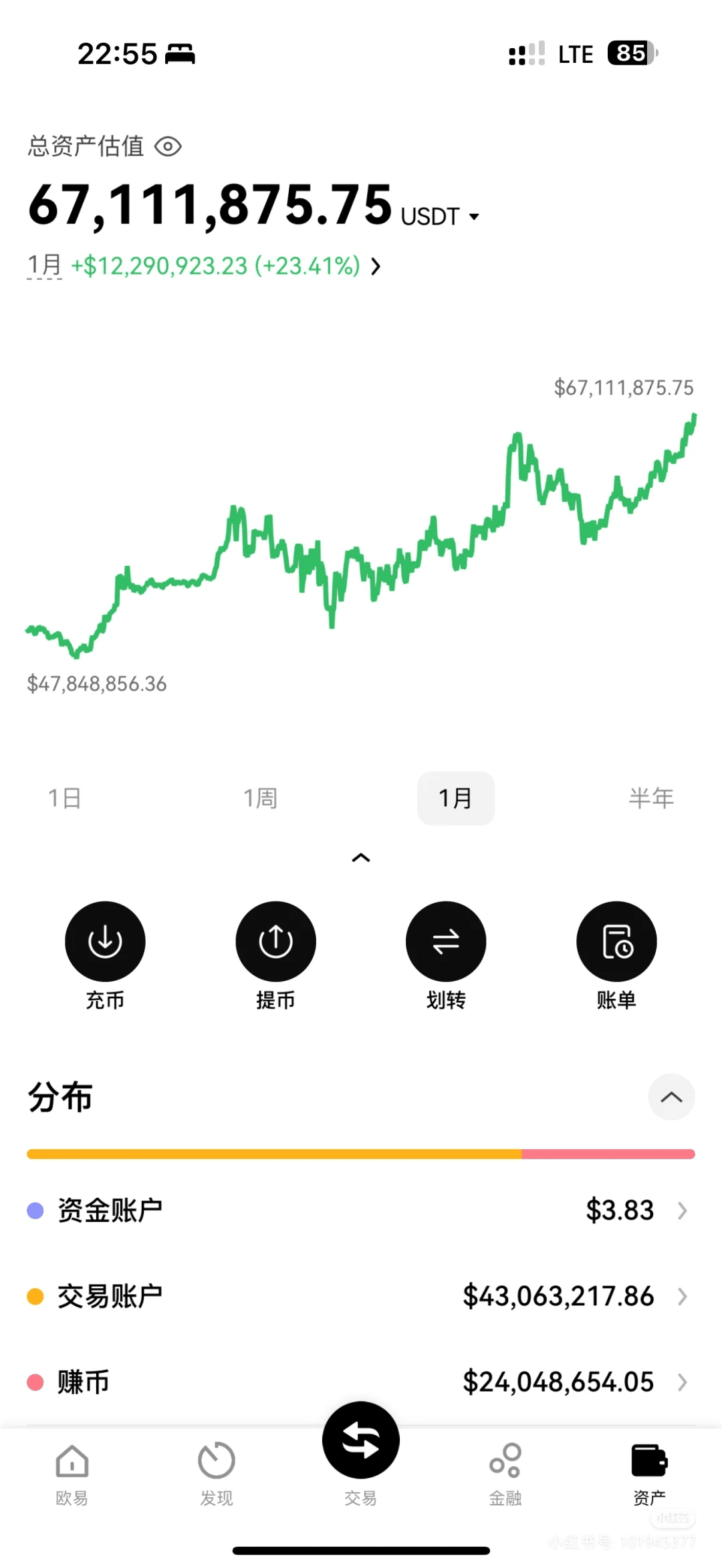Open 划转 transfer
Viewport: 722px width, 1568px height.
click(x=446, y=941)
